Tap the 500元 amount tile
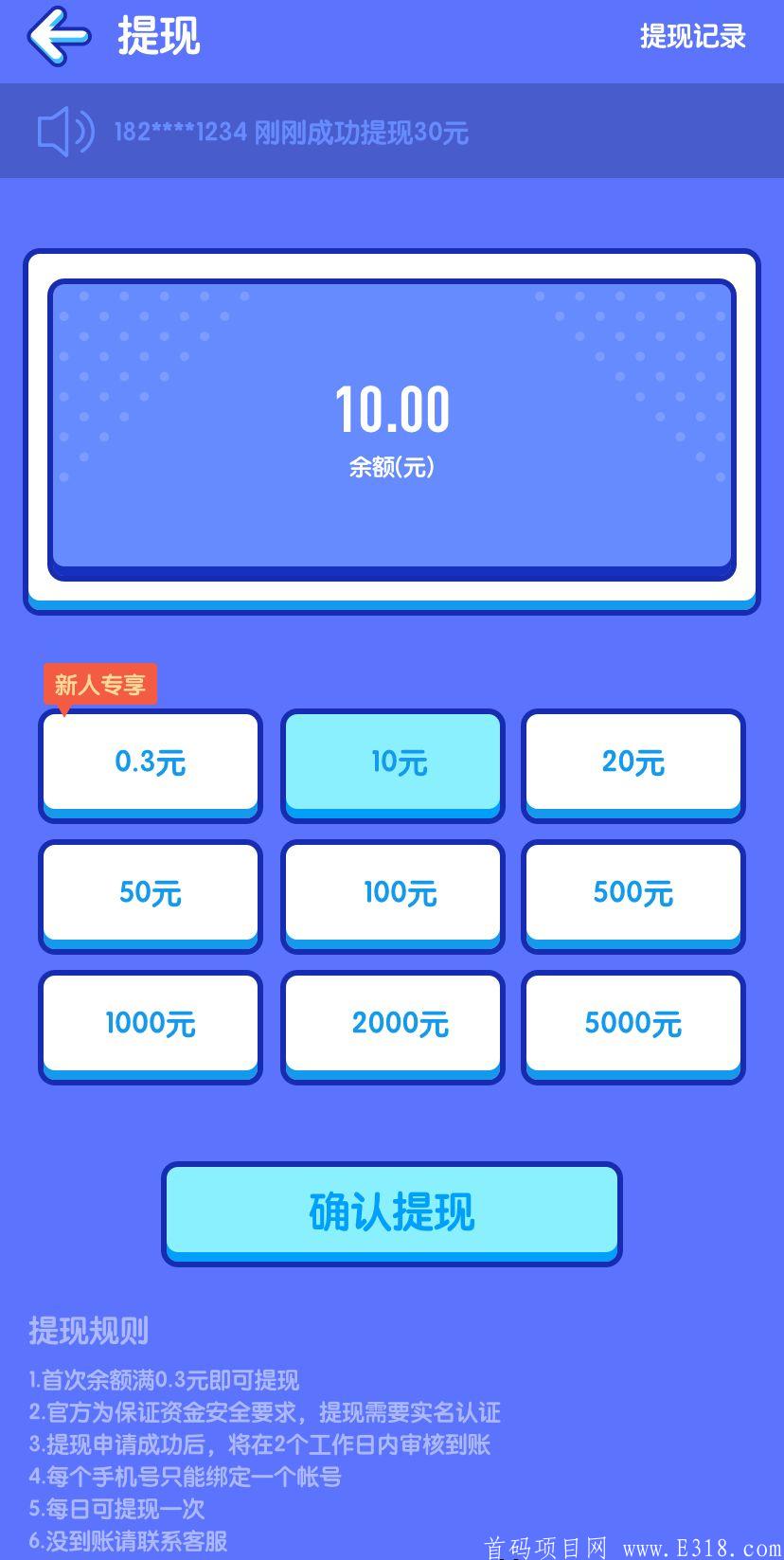Image resolution: width=784 pixels, height=1560 pixels. pos(633,894)
